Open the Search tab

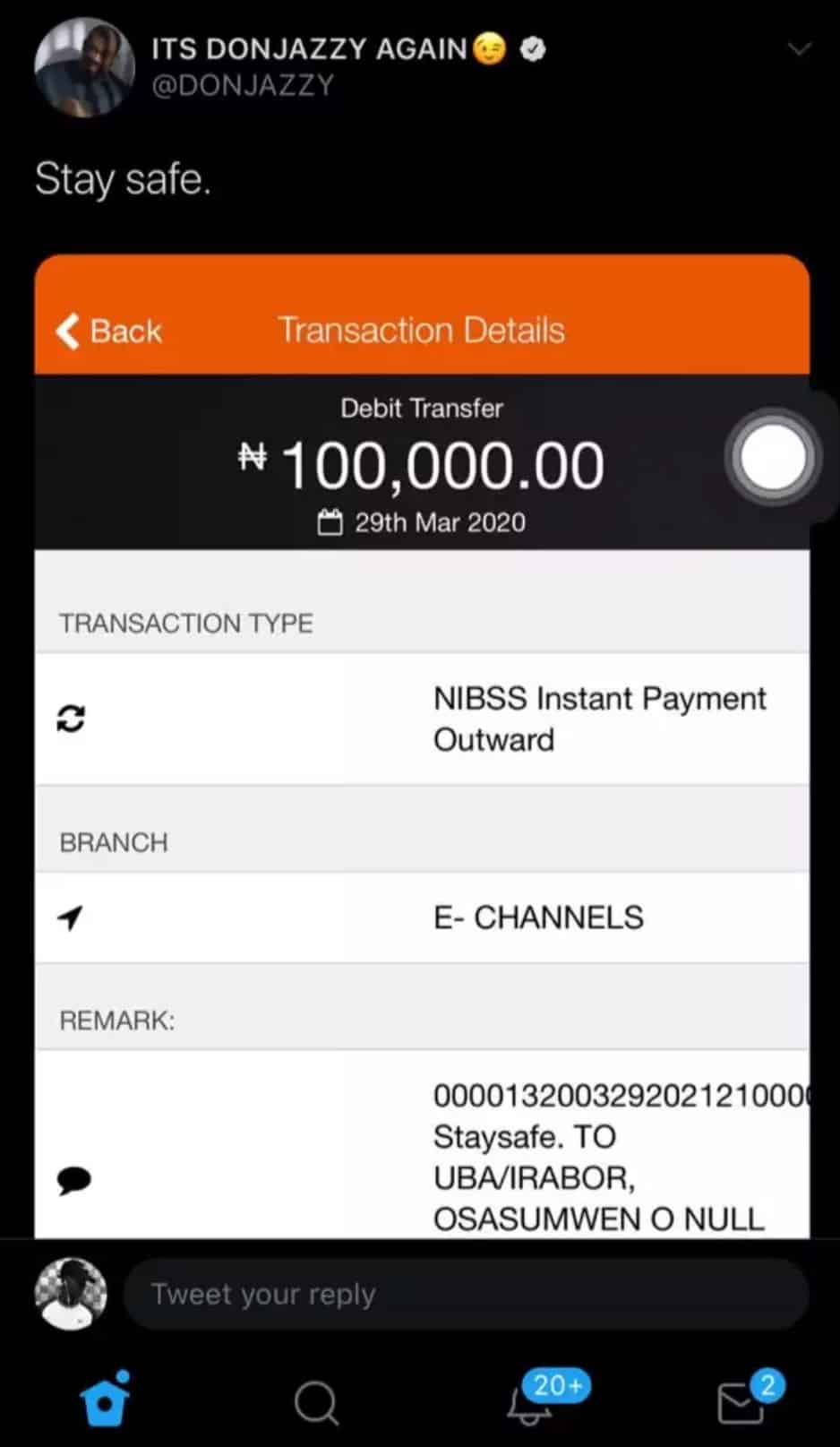click(x=316, y=1402)
